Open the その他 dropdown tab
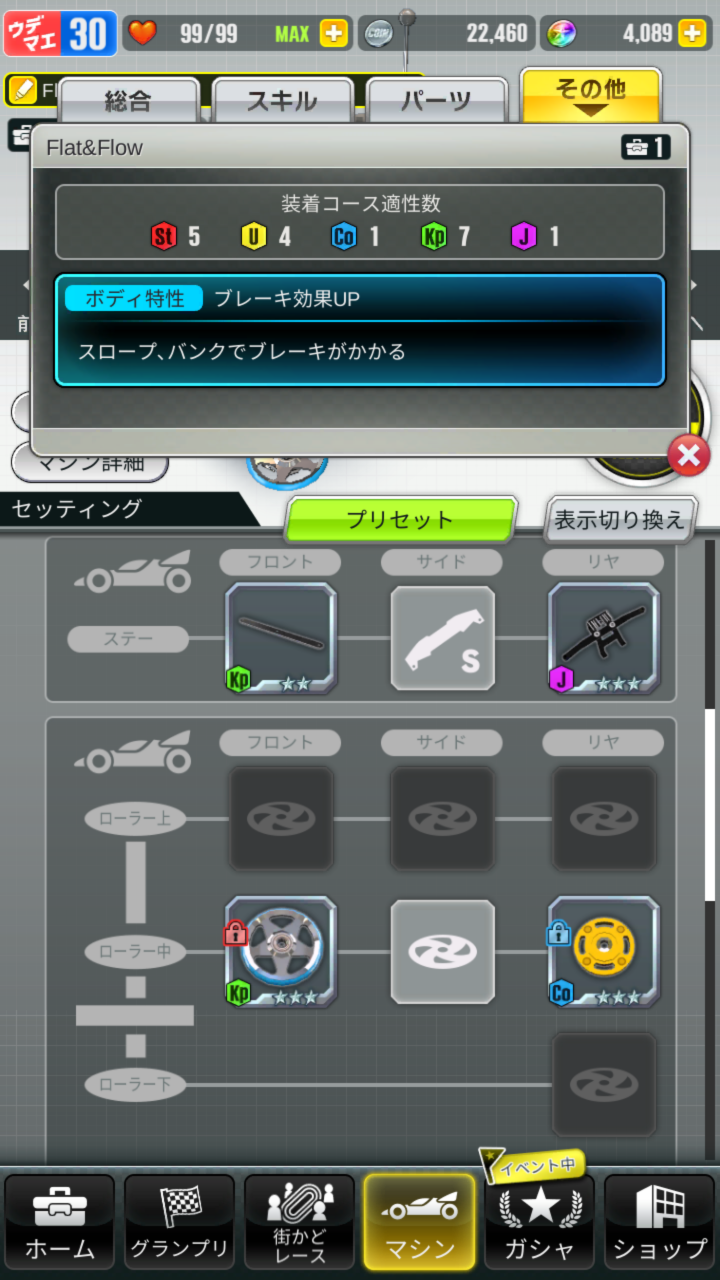720x1280 pixels. [591, 96]
